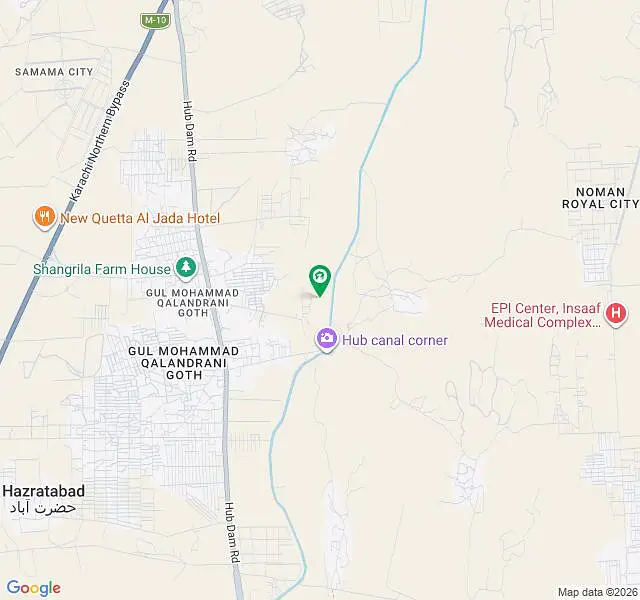Viewport: 640px width, 600px height.
Task: Open EPI Center, Insaaf Medical Complex hospital pin
Action: [x=616, y=315]
